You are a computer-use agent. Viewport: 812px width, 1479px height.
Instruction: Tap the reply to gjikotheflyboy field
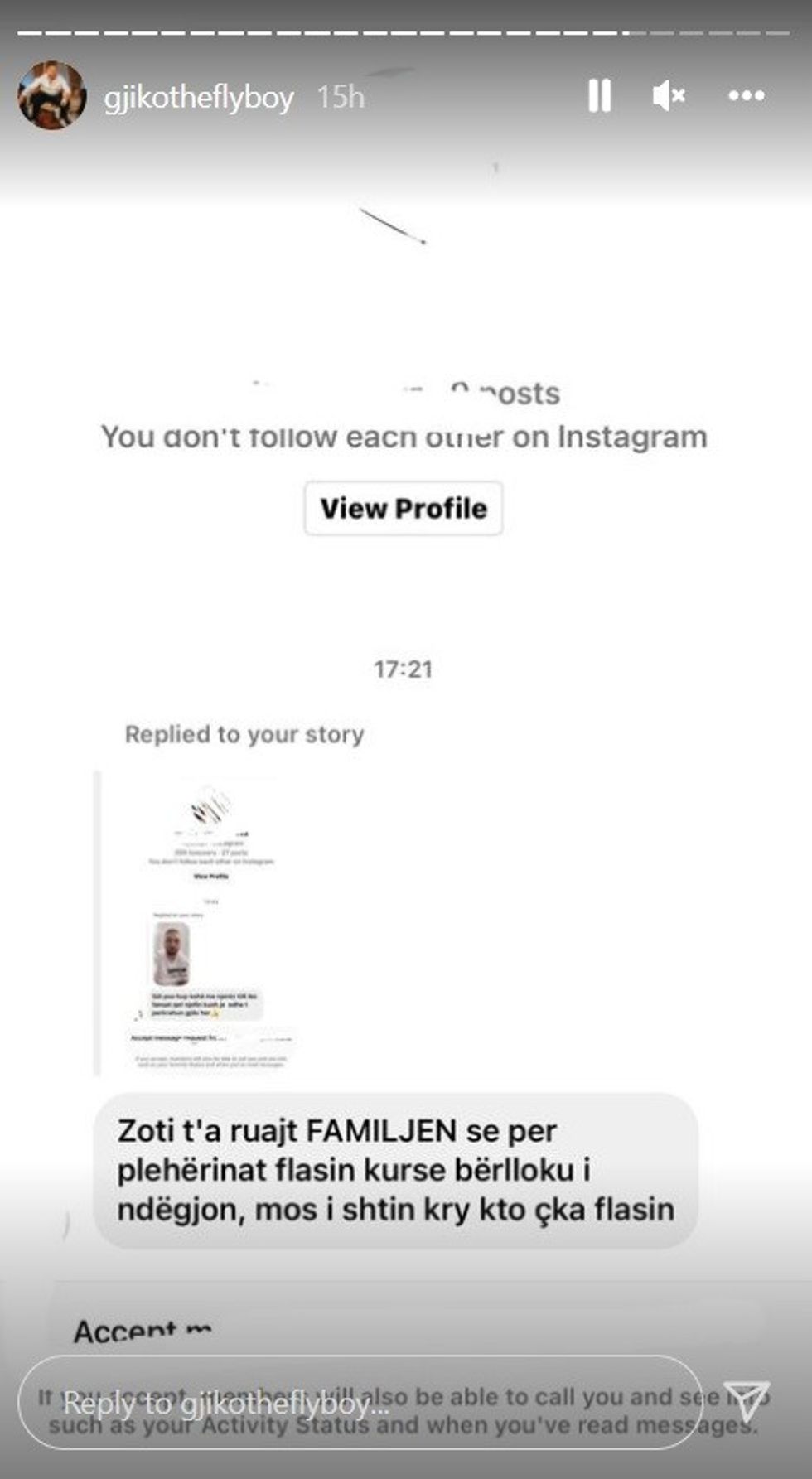coord(360,1404)
